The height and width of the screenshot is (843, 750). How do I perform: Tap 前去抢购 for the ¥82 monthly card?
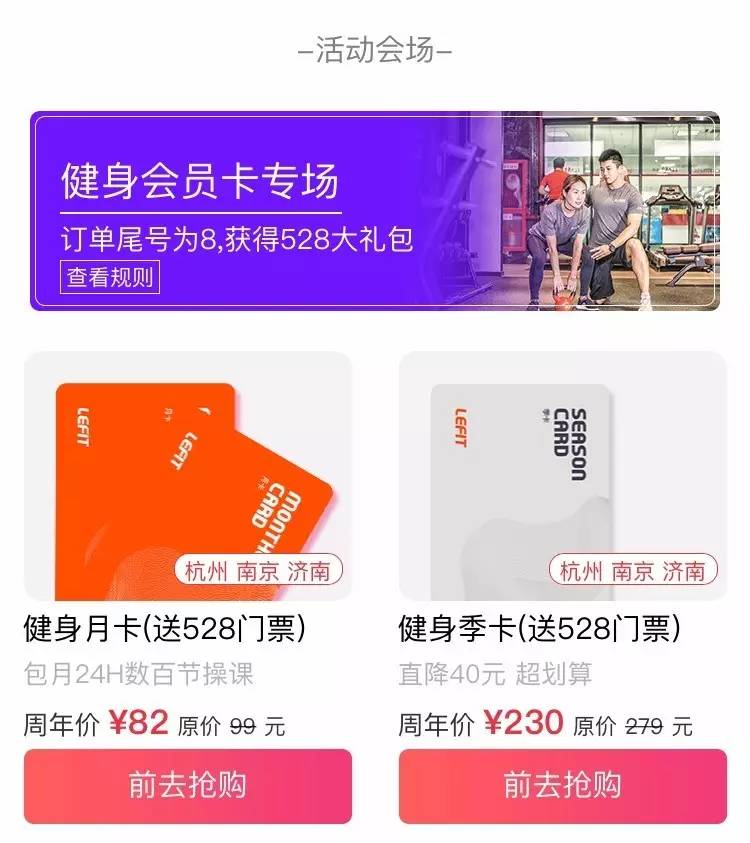point(188,786)
